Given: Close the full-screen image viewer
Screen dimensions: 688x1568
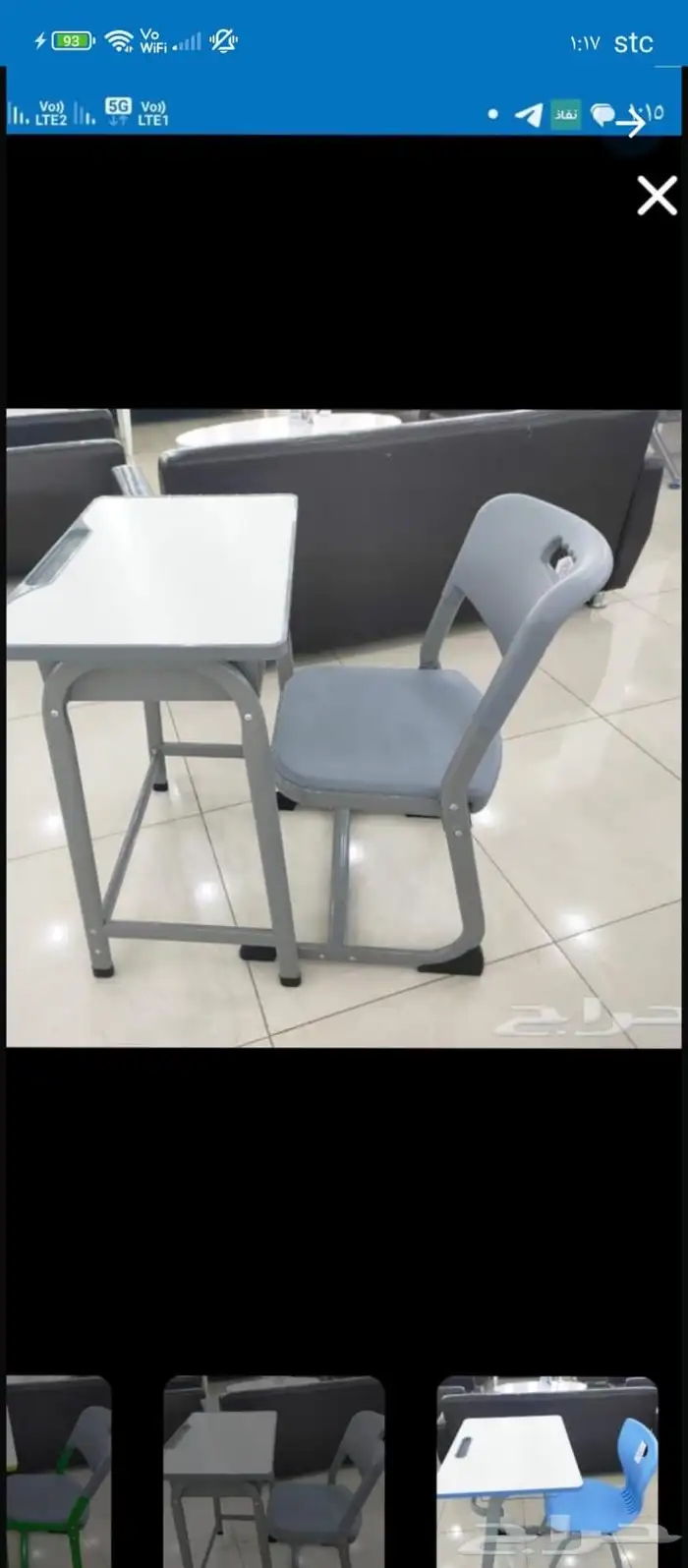Looking at the screenshot, I should [657, 196].
